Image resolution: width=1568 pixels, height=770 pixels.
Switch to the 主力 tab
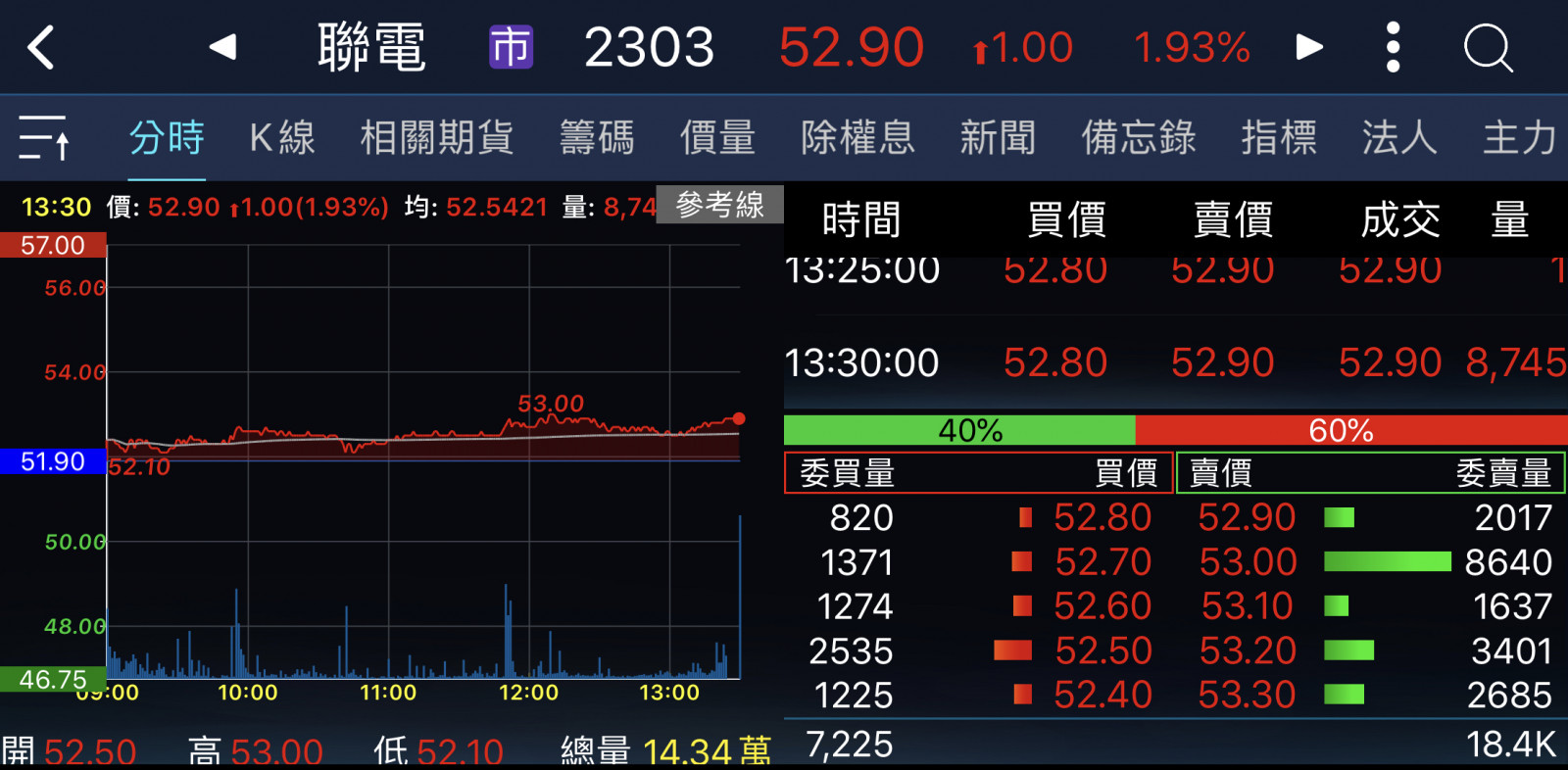click(1519, 137)
